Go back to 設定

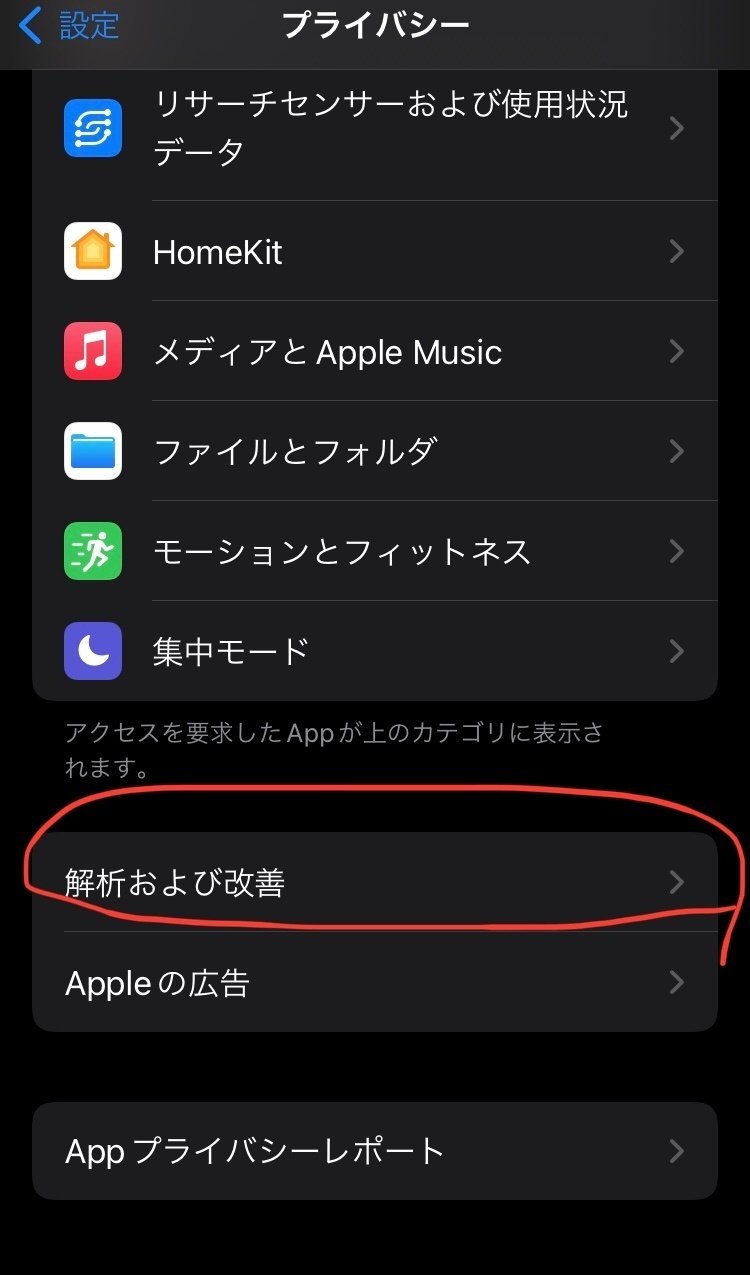pyautogui.click(x=70, y=26)
